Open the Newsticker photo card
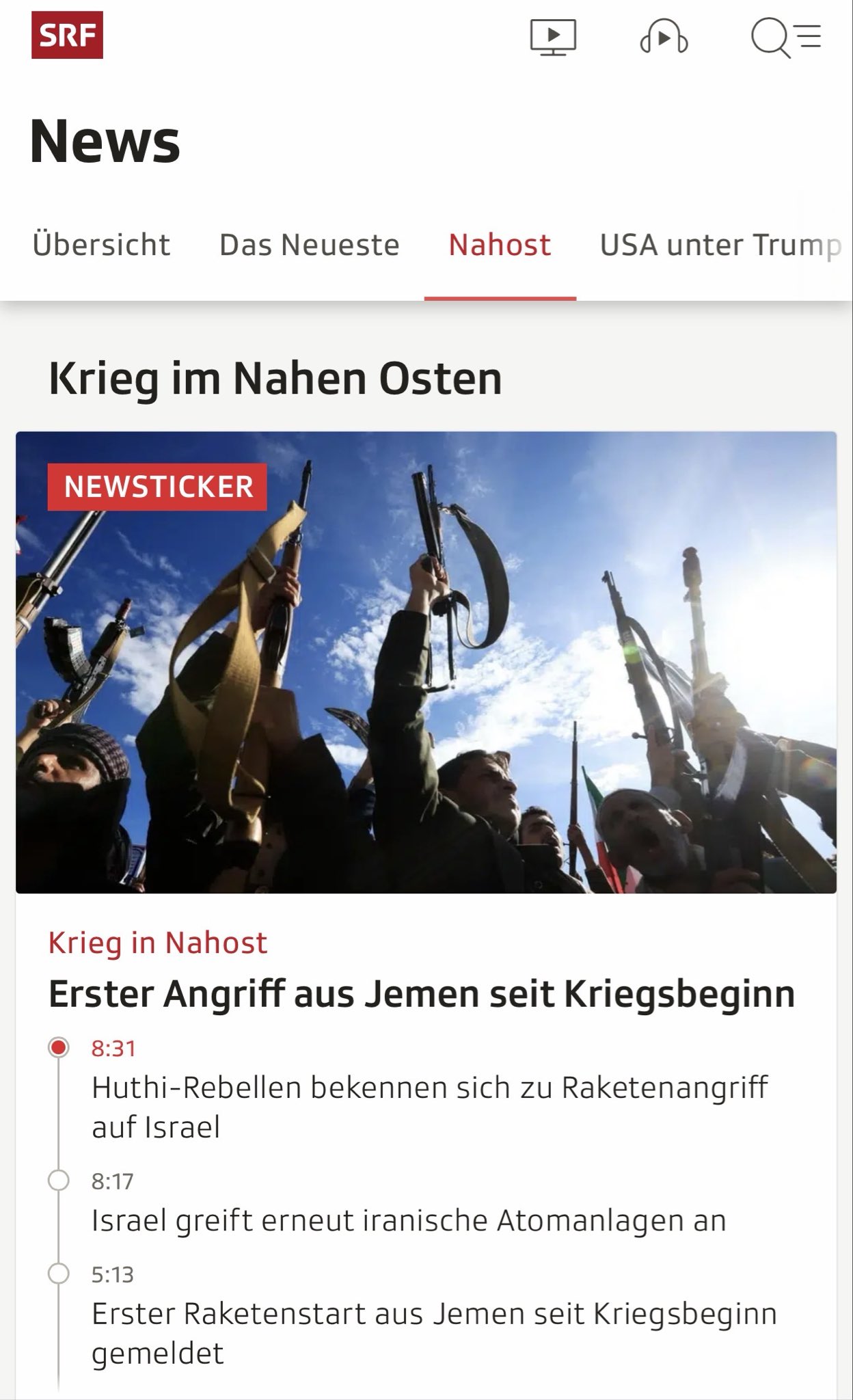 426,662
